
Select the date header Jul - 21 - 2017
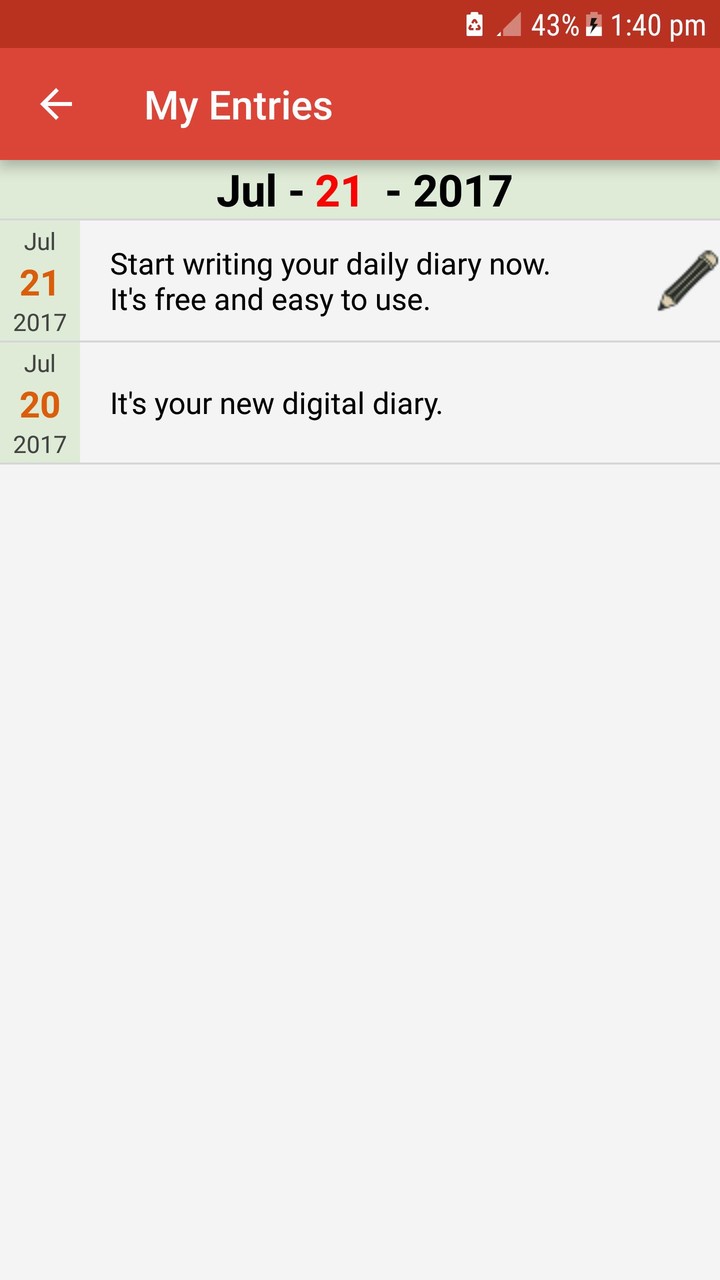[365, 190]
